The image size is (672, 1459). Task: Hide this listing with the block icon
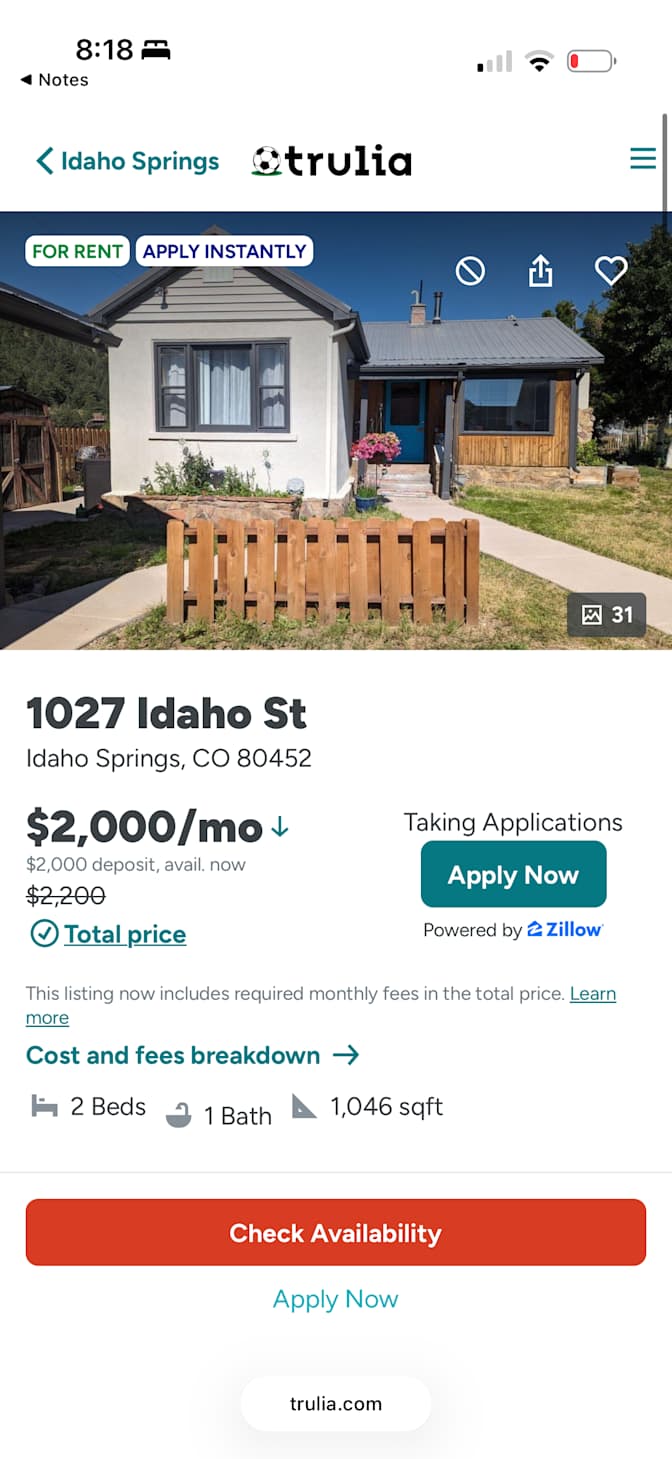pos(470,270)
